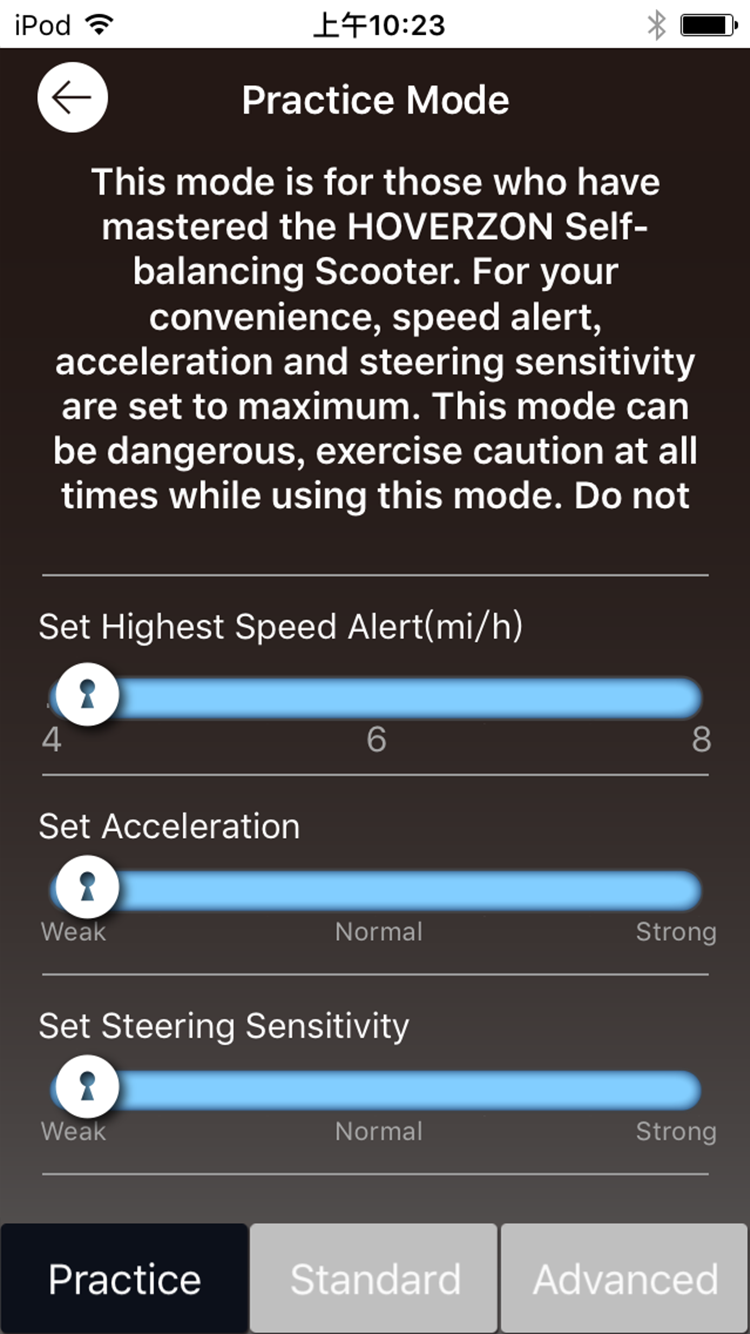Tap the keyhole handle at slider minimum
The height and width of the screenshot is (1334, 750).
point(88,694)
